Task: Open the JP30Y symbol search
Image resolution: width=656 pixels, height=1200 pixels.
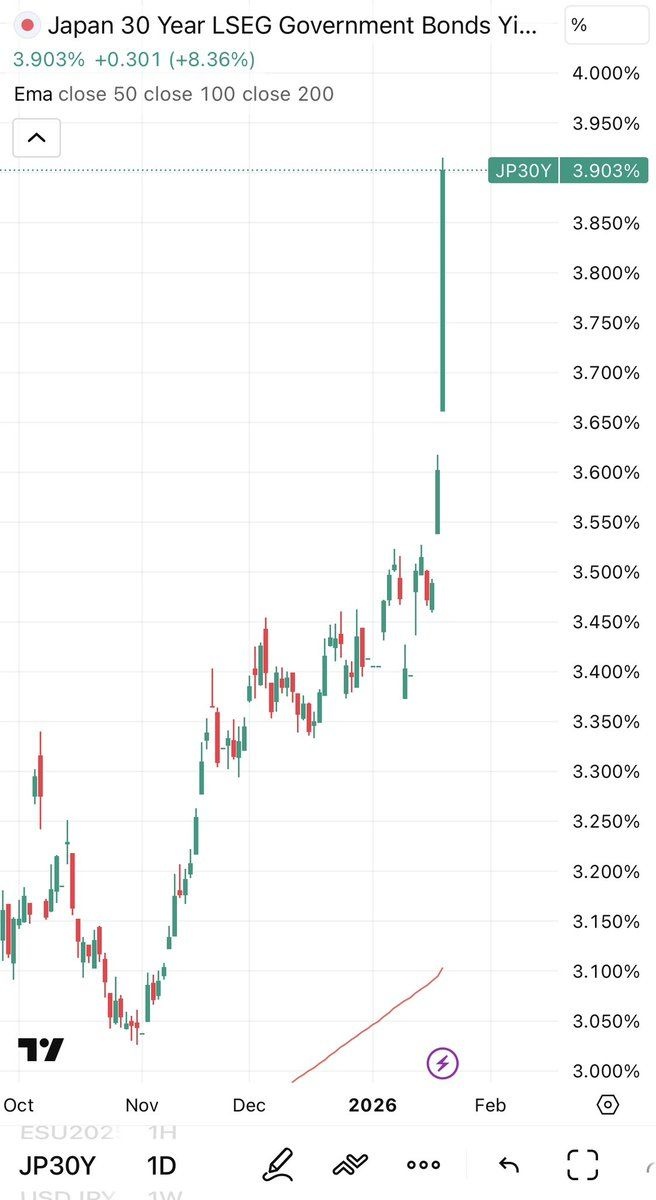Action: tap(59, 1165)
